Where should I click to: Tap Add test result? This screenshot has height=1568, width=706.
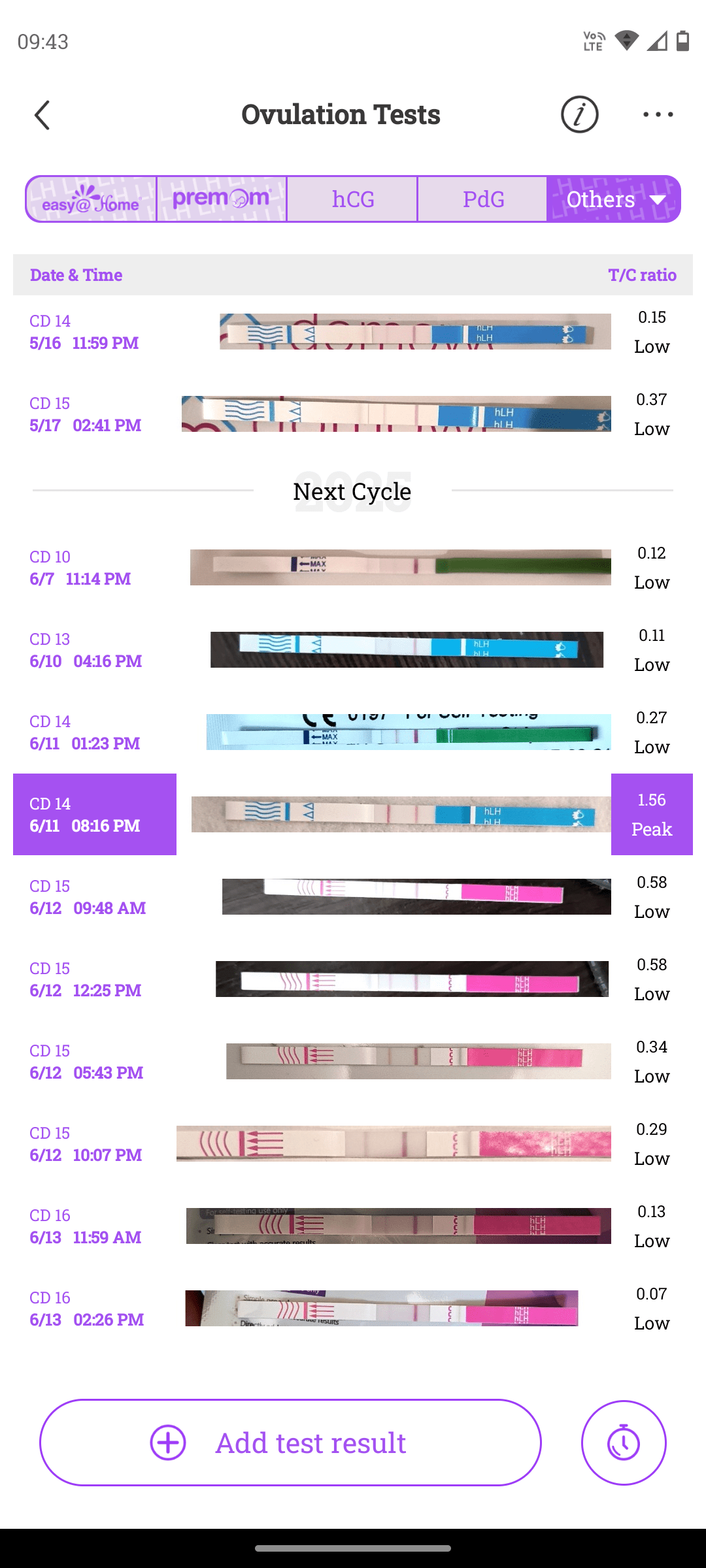point(290,1443)
